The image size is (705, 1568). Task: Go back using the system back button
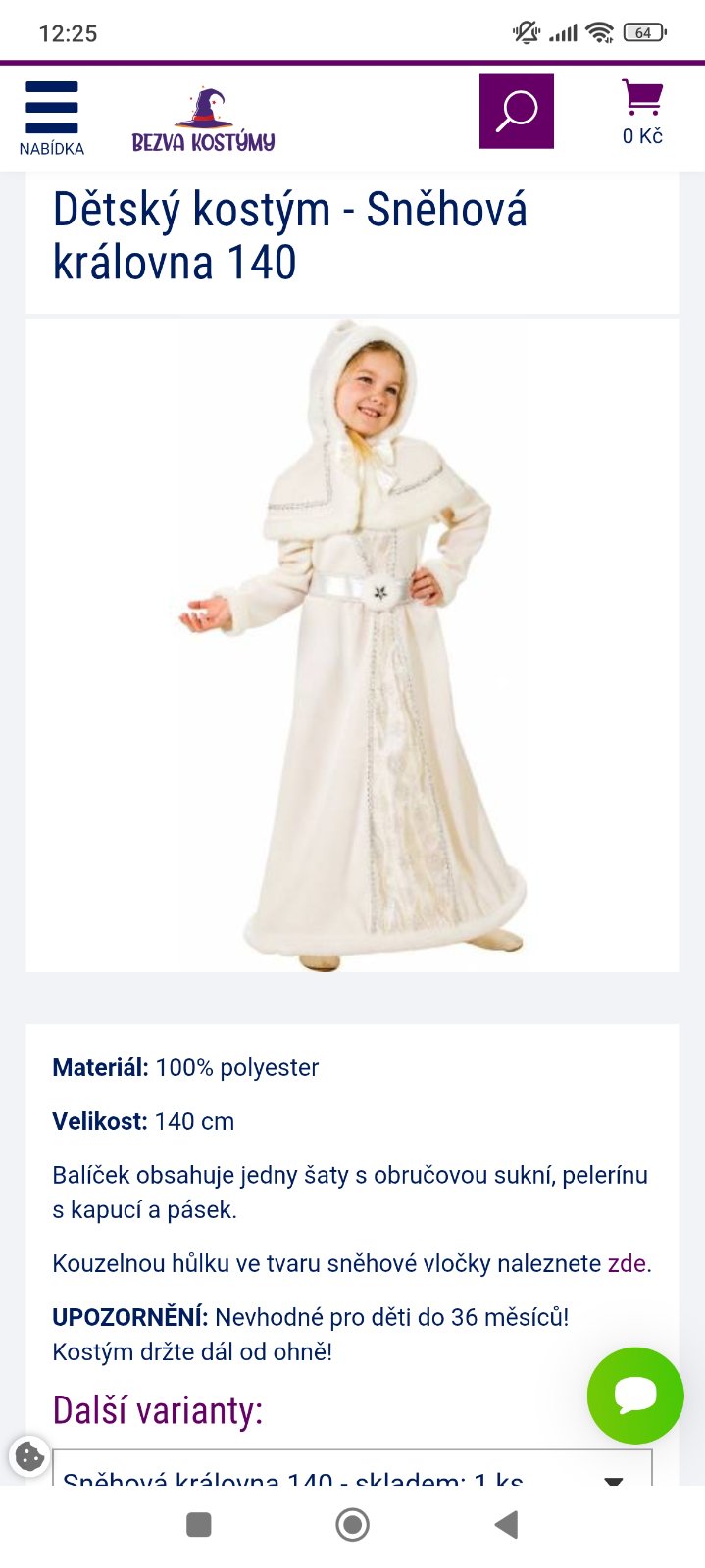click(x=506, y=1525)
